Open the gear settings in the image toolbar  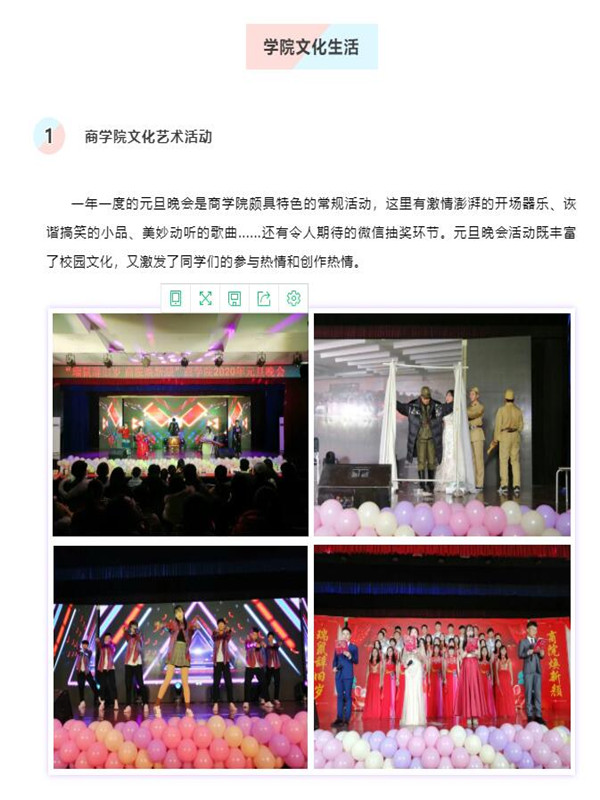[x=293, y=298]
